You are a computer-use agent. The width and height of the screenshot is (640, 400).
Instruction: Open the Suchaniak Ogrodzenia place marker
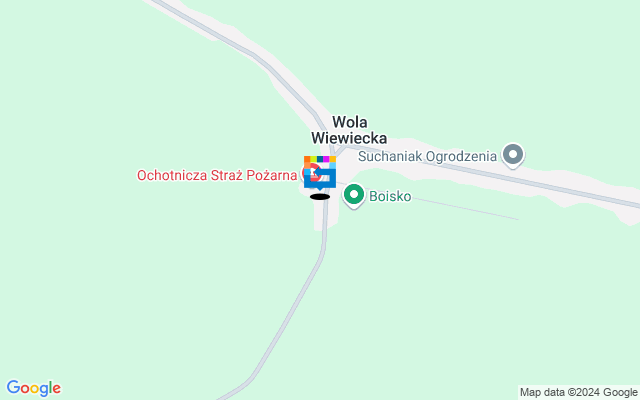point(513,155)
